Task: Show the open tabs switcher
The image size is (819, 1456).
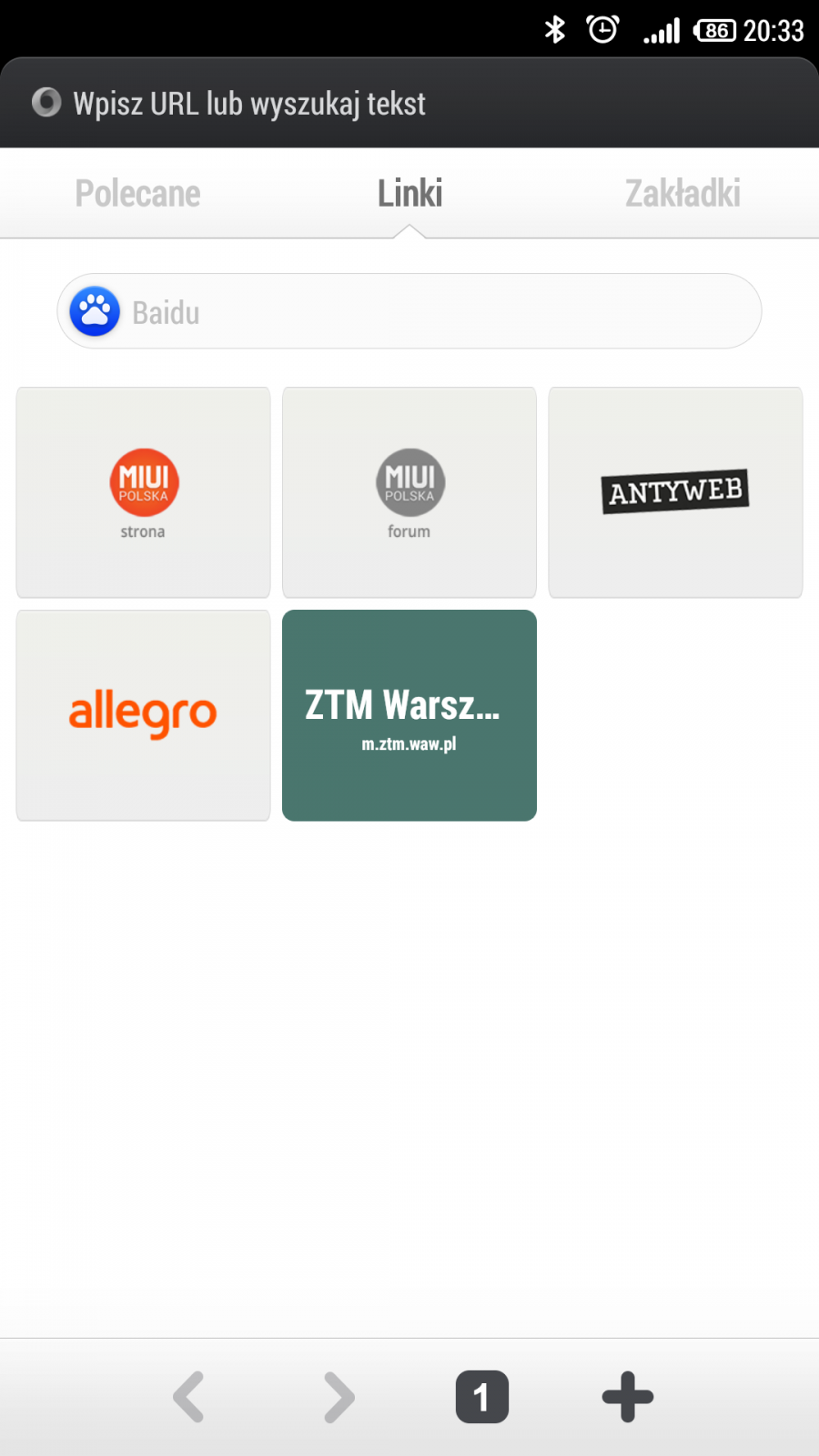Action: 481,1397
